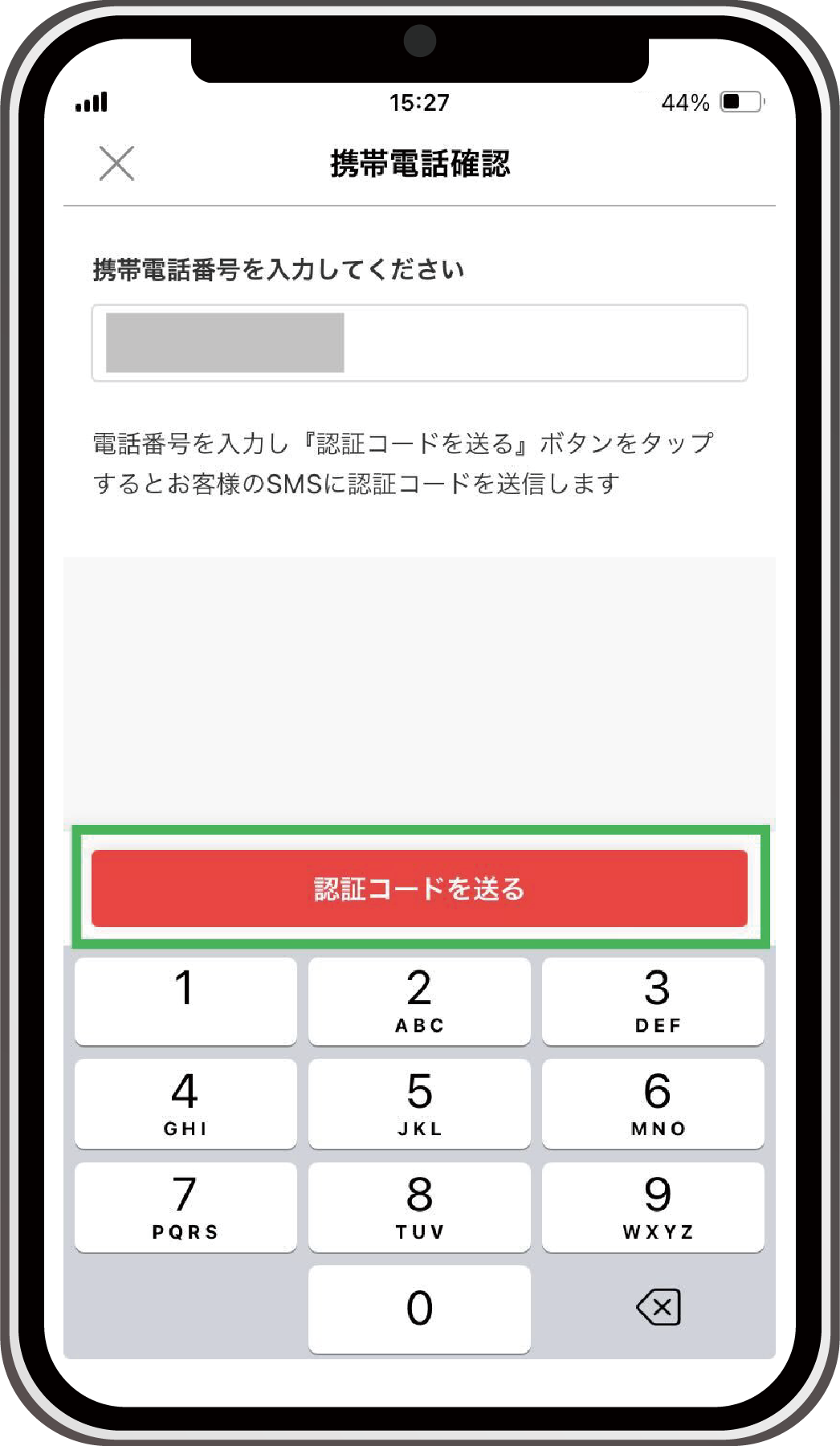Close the 携帯電話確認 screen
The width and height of the screenshot is (840, 1446).
click(x=116, y=163)
